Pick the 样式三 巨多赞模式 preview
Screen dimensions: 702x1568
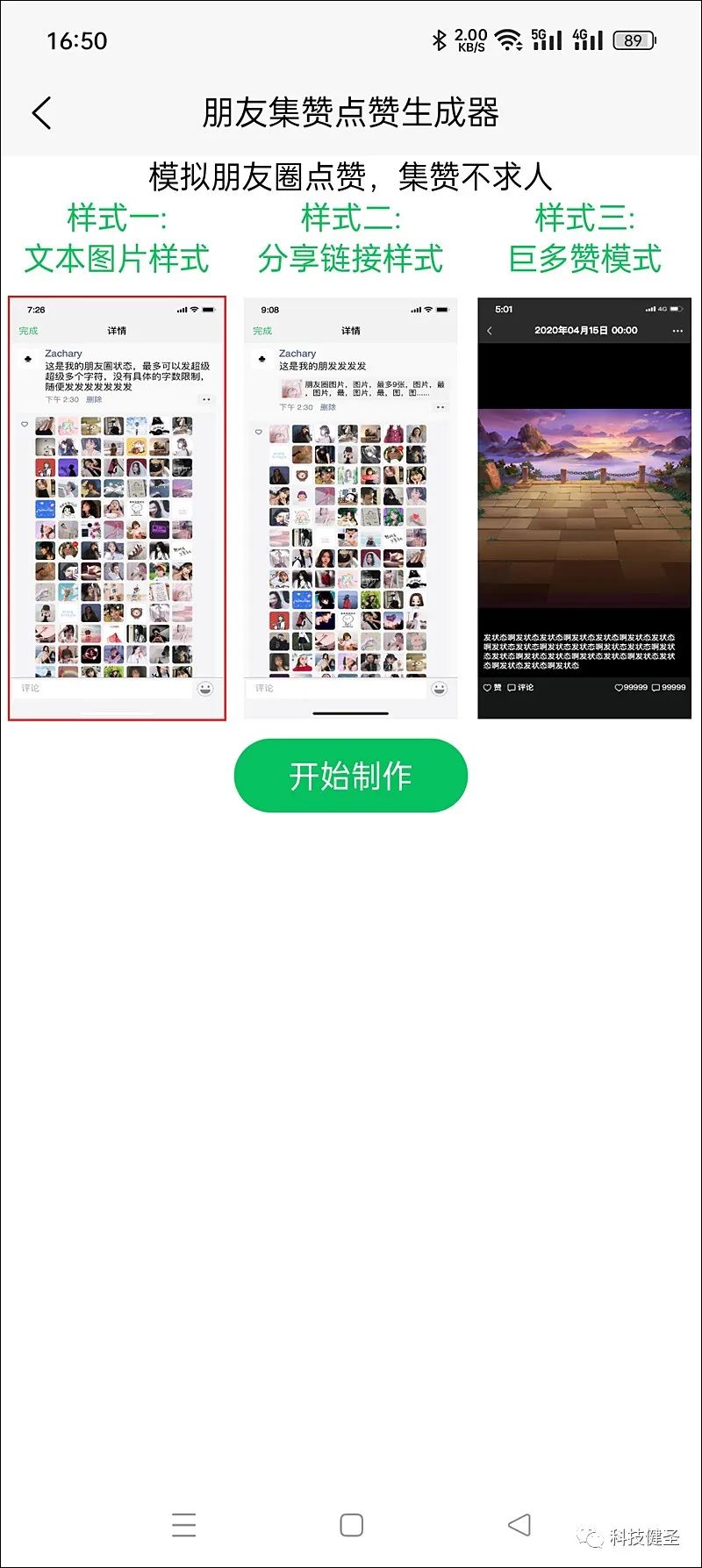click(584, 508)
